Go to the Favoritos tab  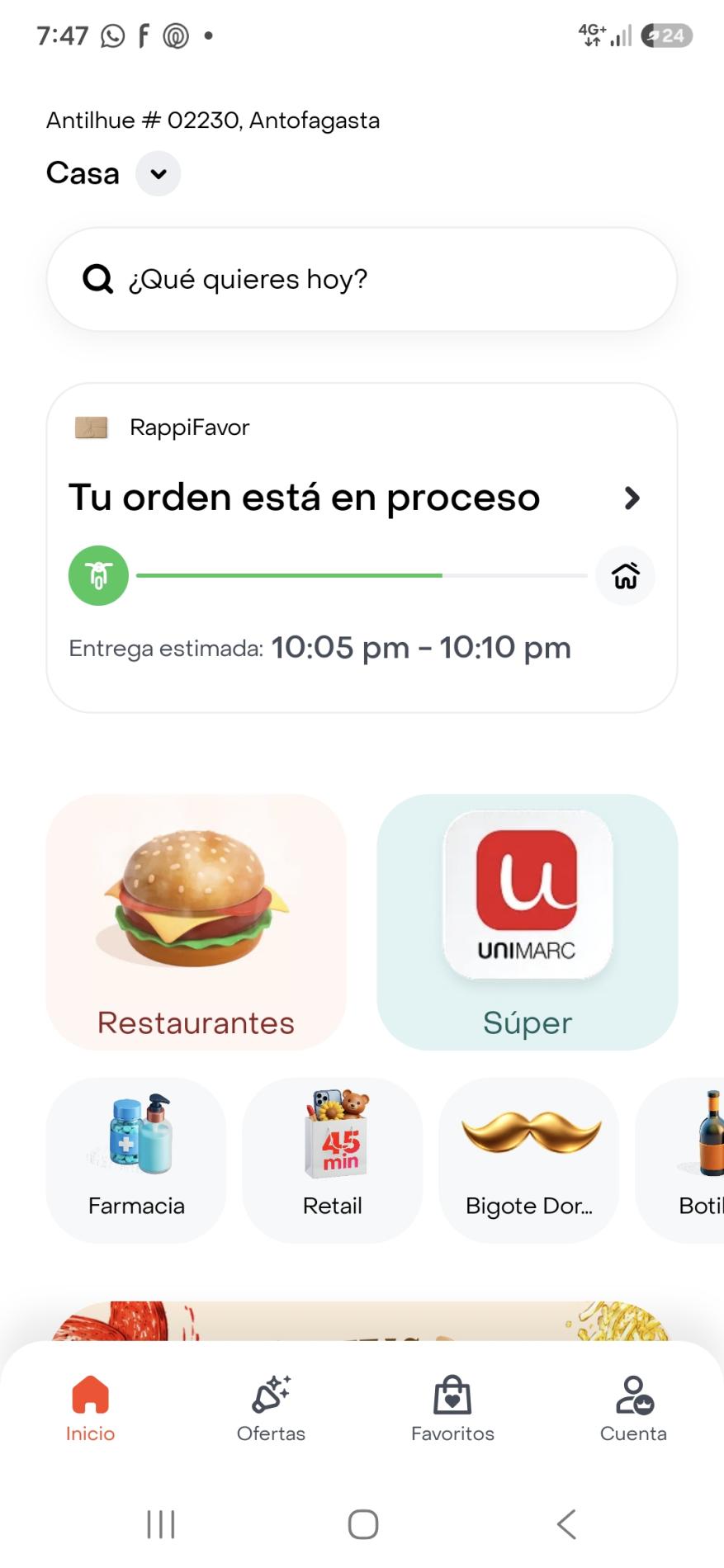click(x=452, y=1409)
